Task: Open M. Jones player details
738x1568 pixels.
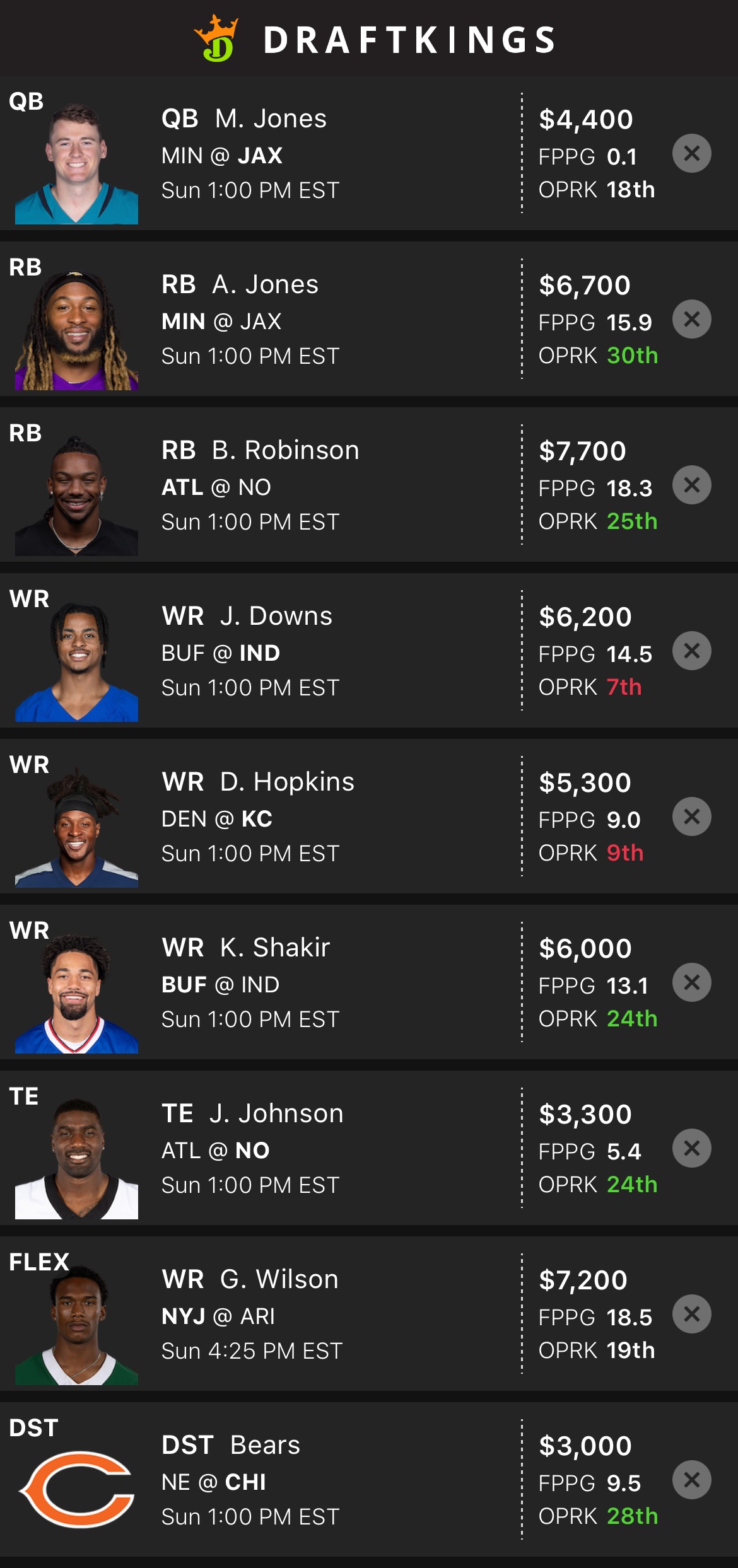Action: tap(271, 119)
